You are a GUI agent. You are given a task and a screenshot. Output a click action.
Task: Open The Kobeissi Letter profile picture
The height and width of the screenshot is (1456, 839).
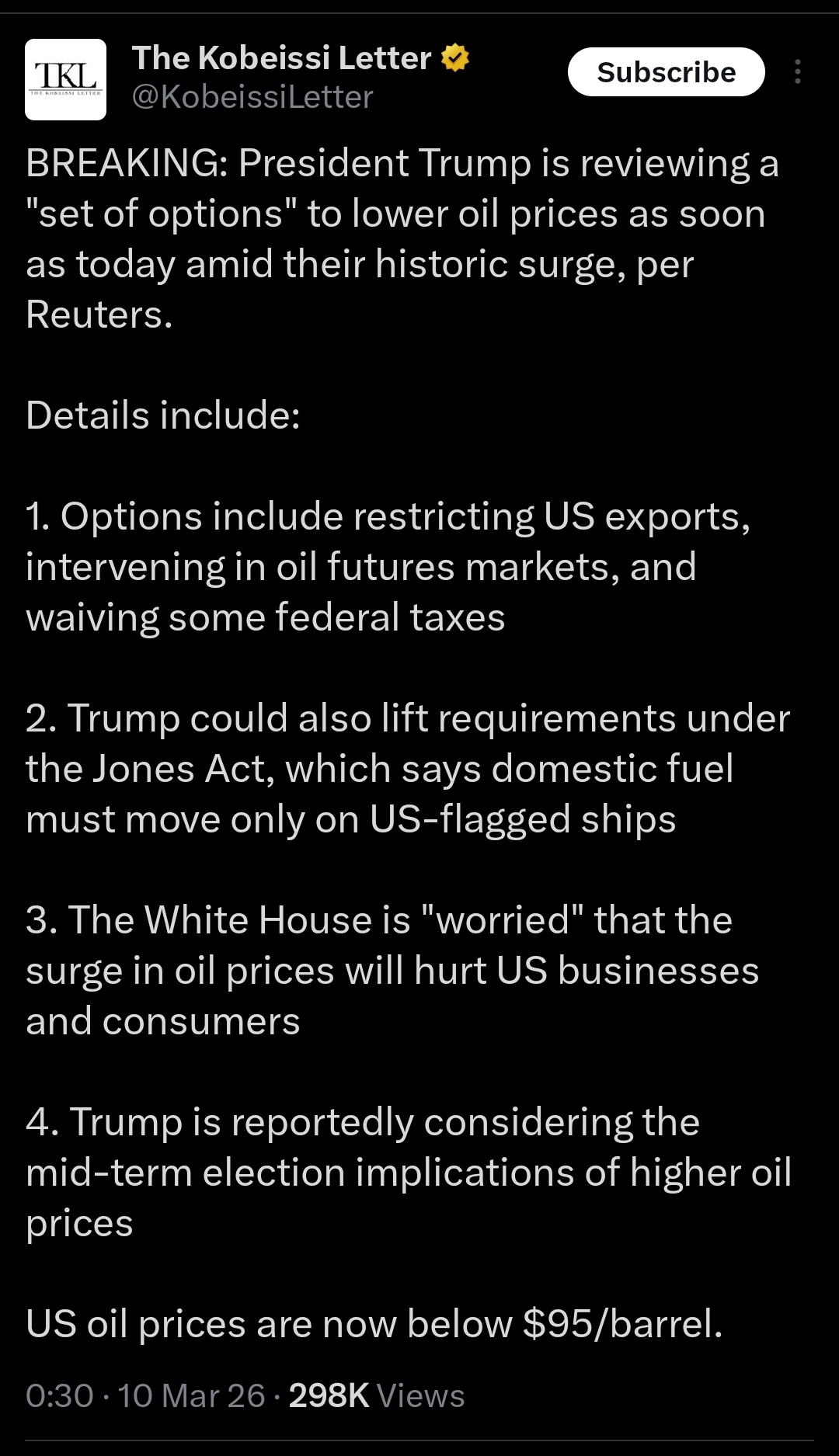[65, 79]
